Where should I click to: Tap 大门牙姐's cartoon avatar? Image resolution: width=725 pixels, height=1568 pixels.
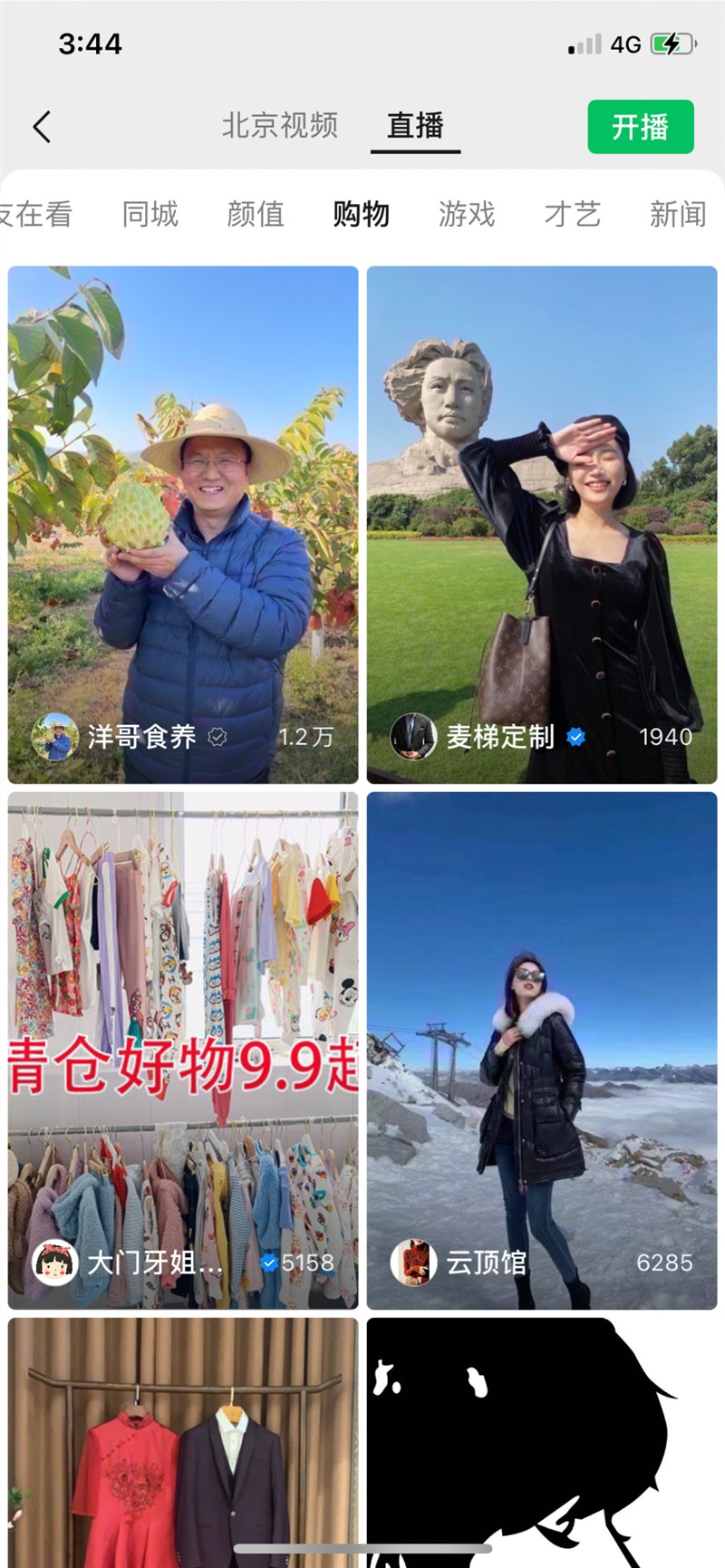pos(54,1260)
